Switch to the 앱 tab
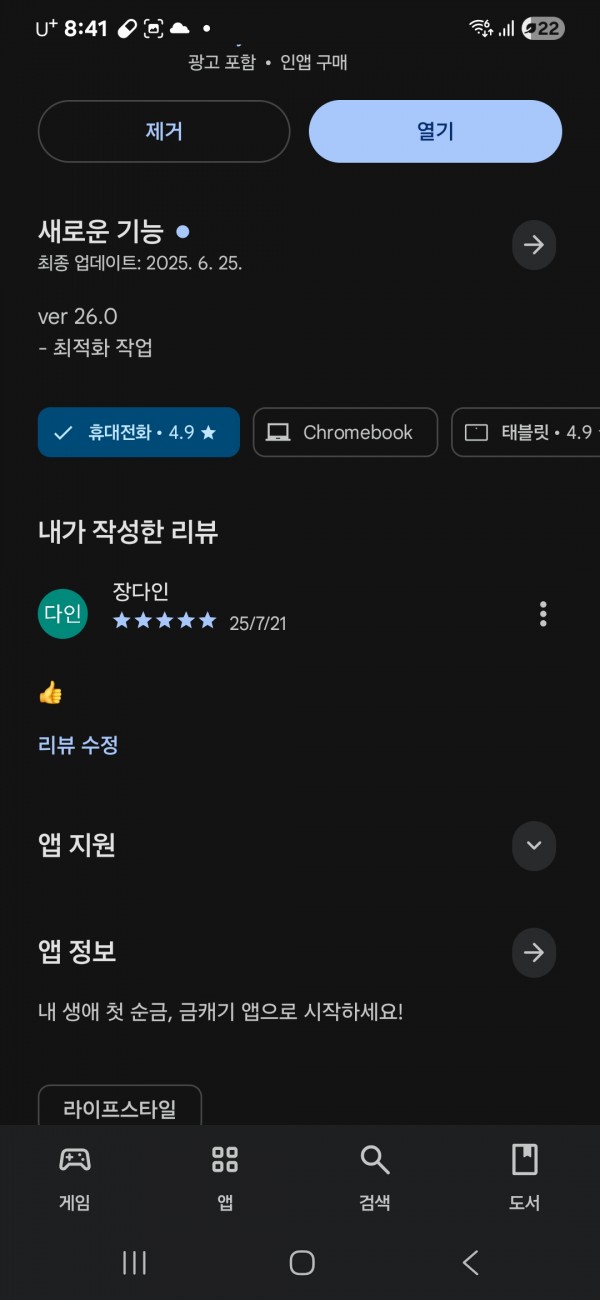 click(225, 1178)
